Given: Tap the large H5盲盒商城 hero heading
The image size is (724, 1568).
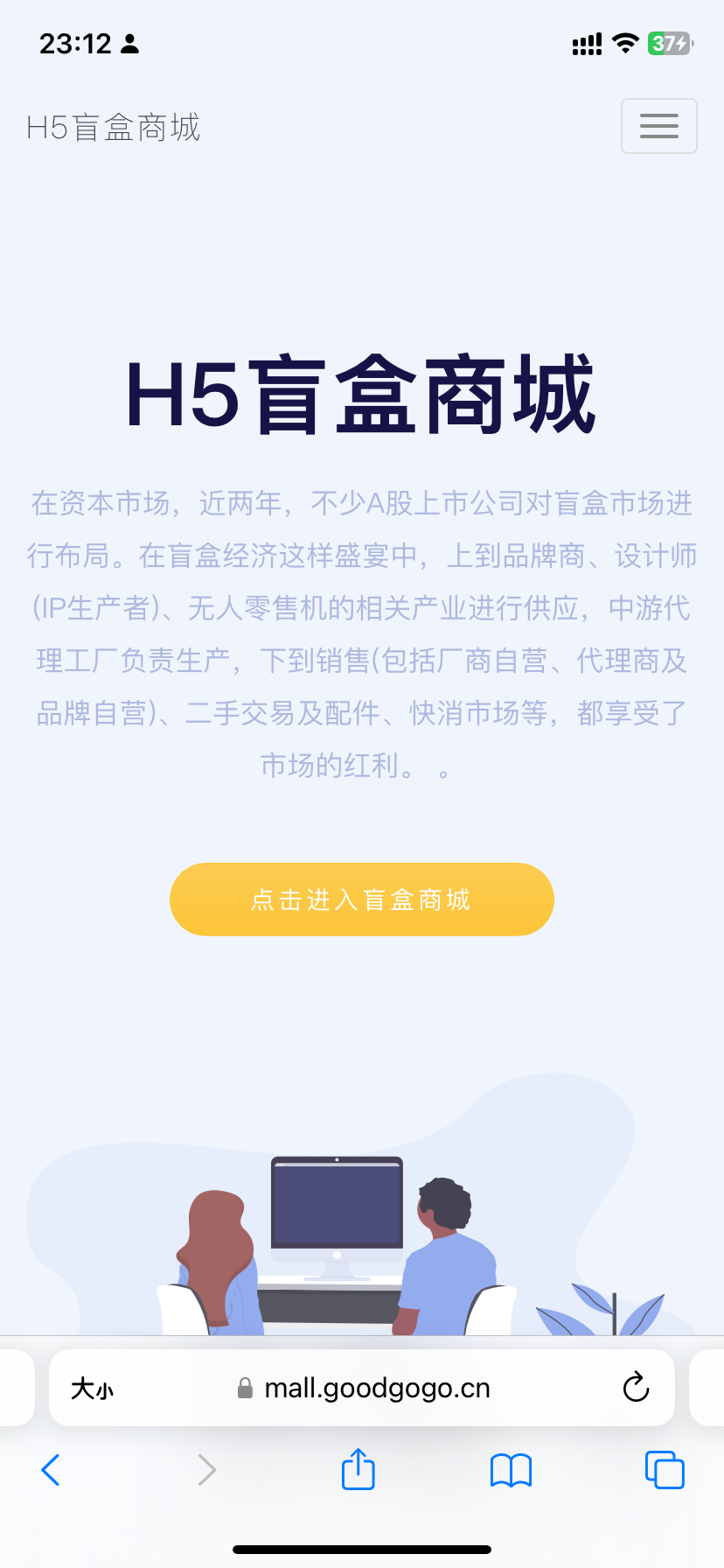Looking at the screenshot, I should pos(361,392).
